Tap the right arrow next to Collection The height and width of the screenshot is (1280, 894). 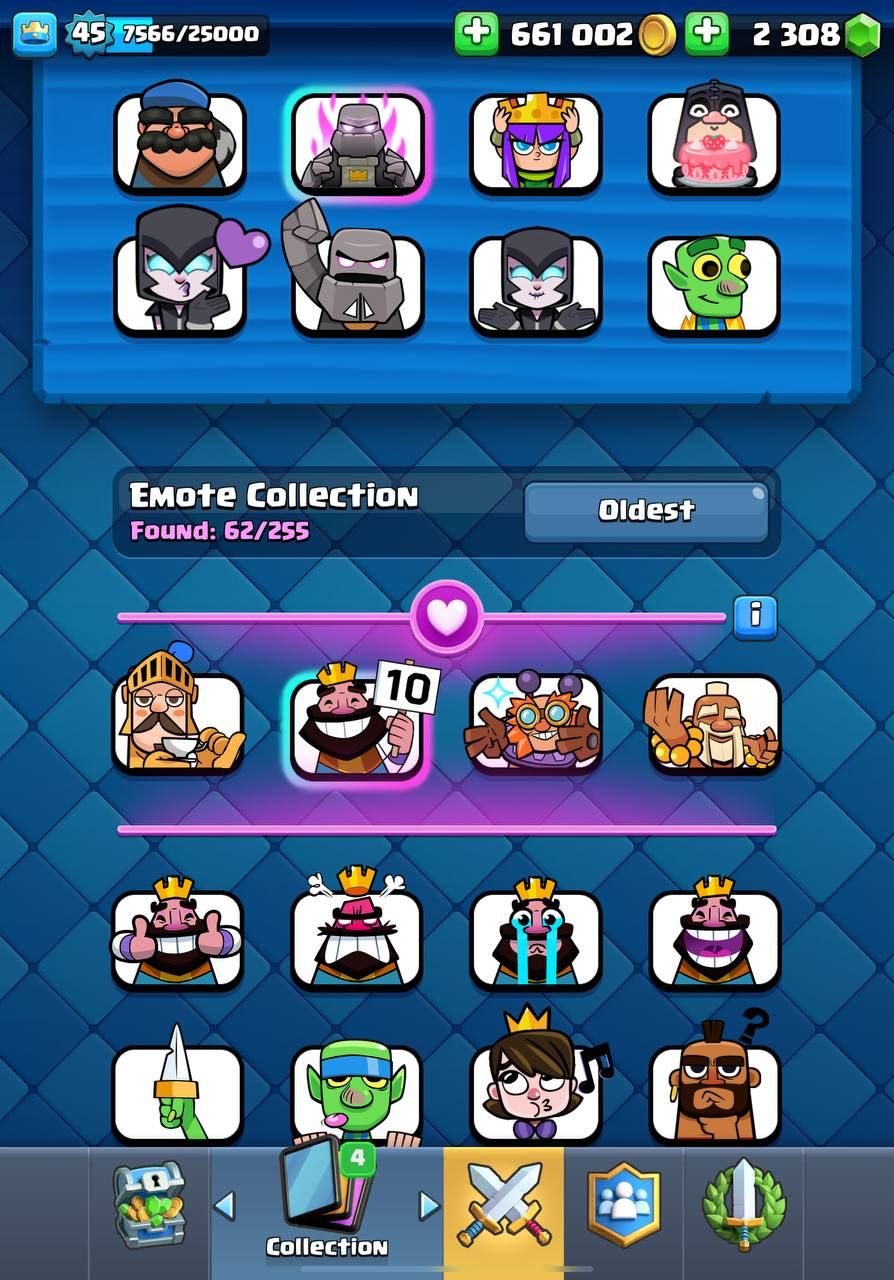pyautogui.click(x=428, y=1206)
